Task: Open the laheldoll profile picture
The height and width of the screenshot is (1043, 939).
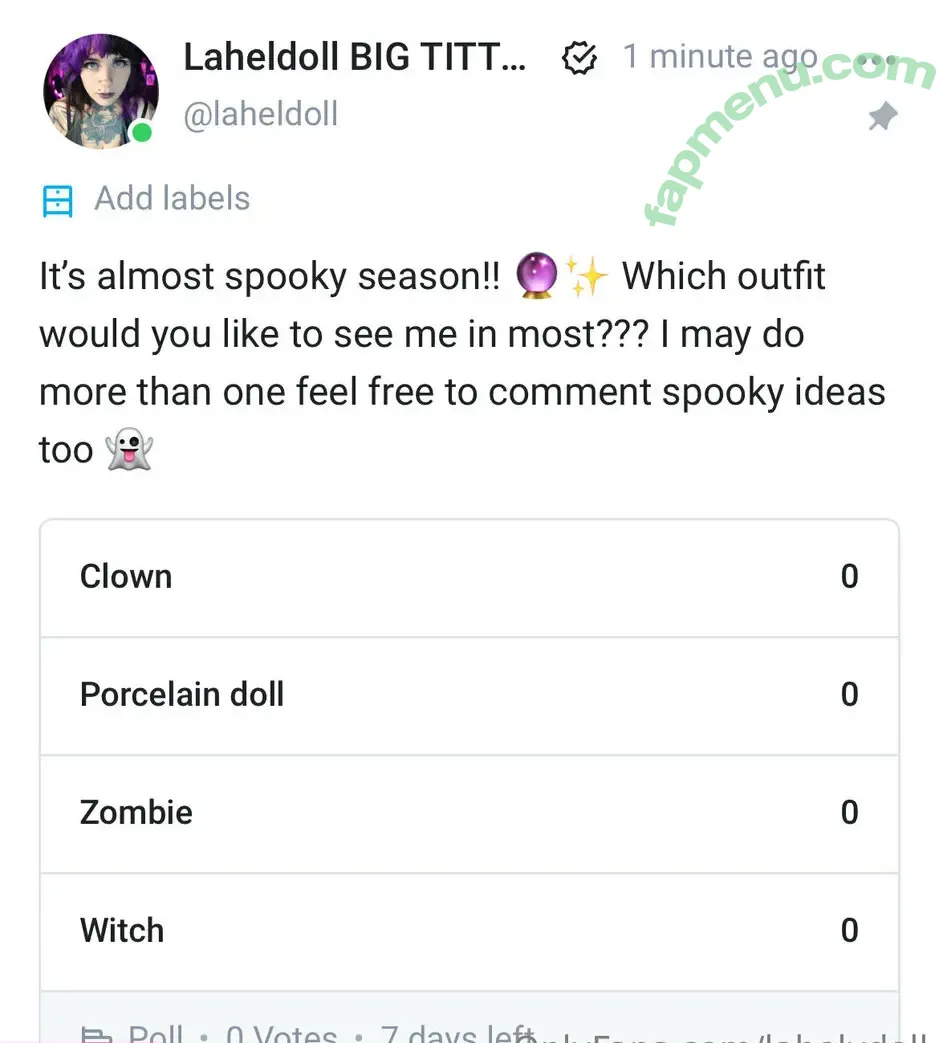Action: coord(100,91)
